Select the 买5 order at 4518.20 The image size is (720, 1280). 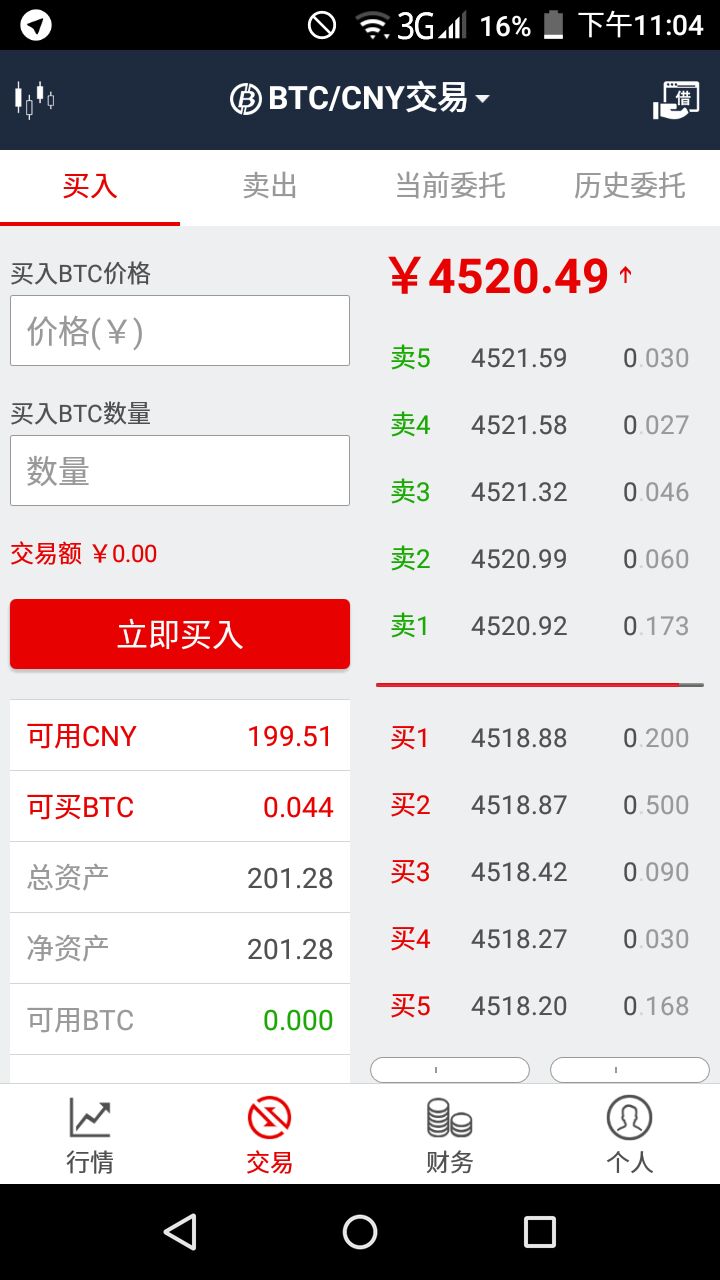tap(539, 1006)
